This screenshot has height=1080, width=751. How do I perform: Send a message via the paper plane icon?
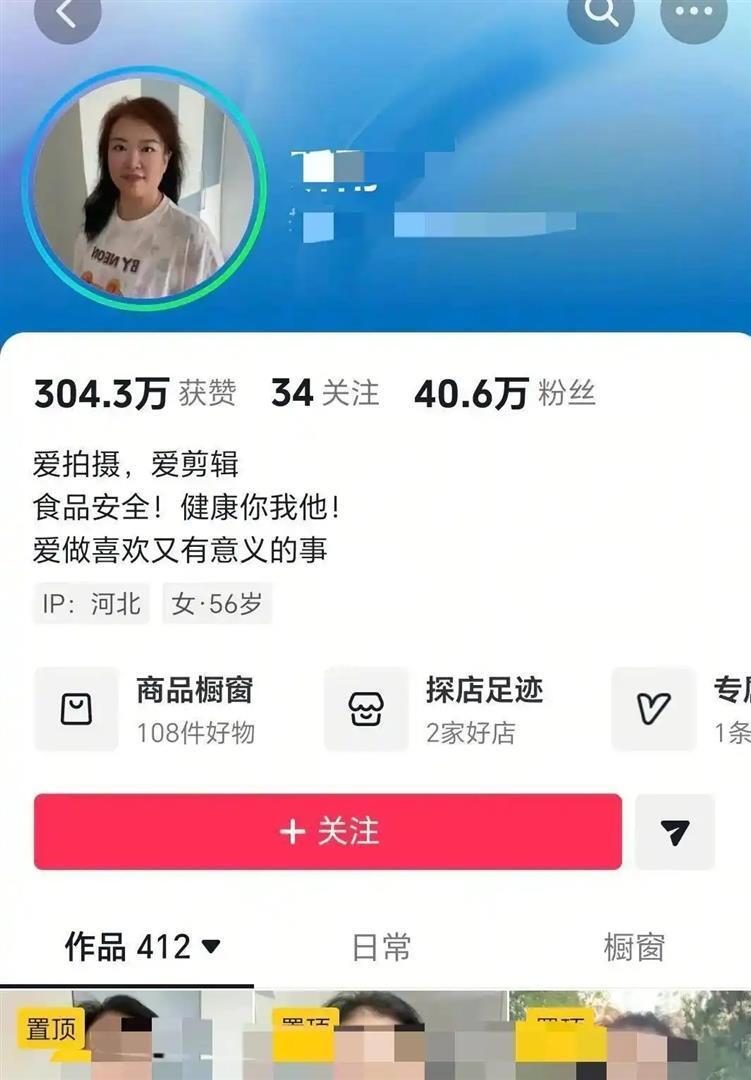676,832
